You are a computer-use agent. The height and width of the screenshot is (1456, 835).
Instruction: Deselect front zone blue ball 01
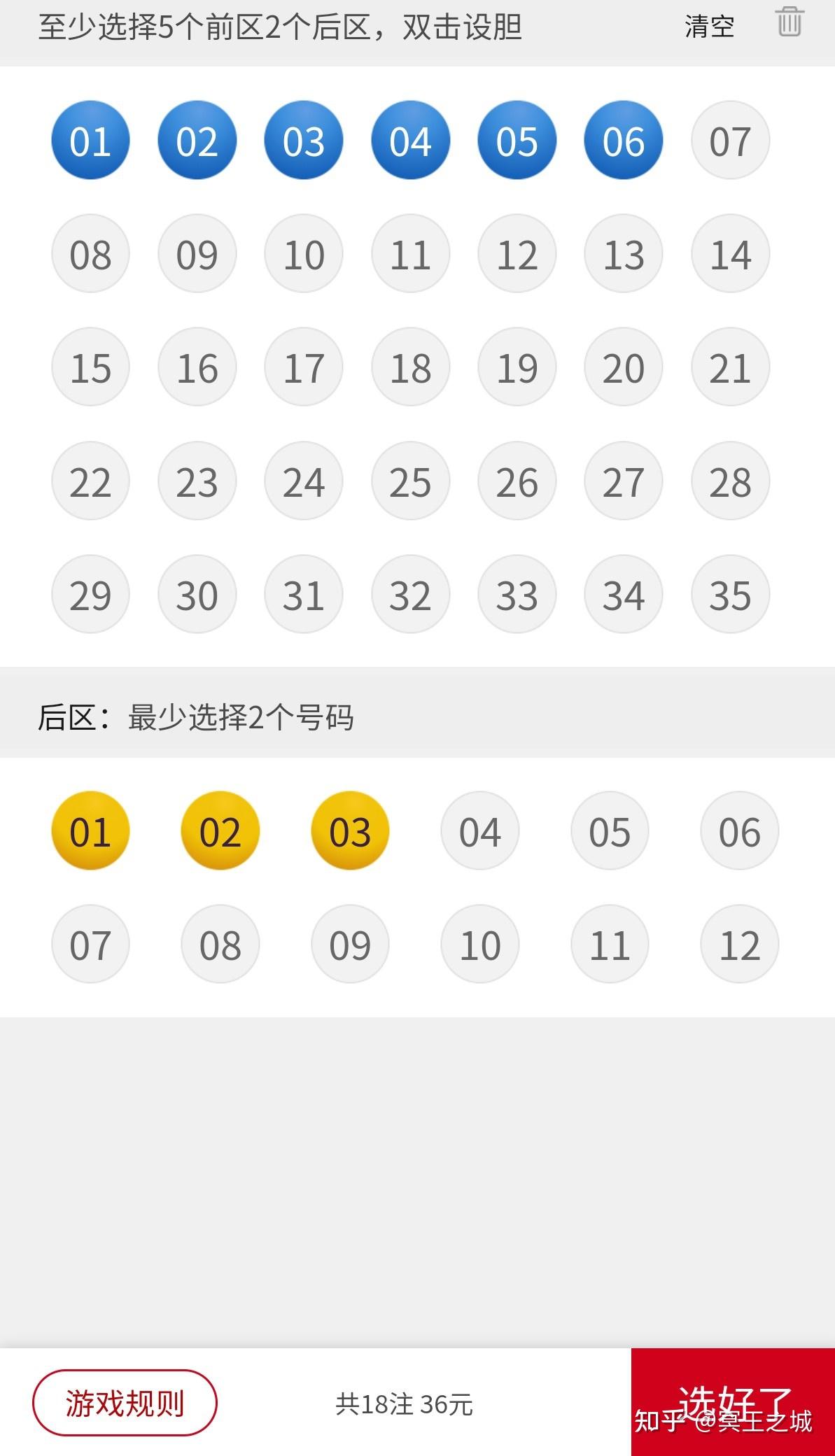[x=90, y=140]
